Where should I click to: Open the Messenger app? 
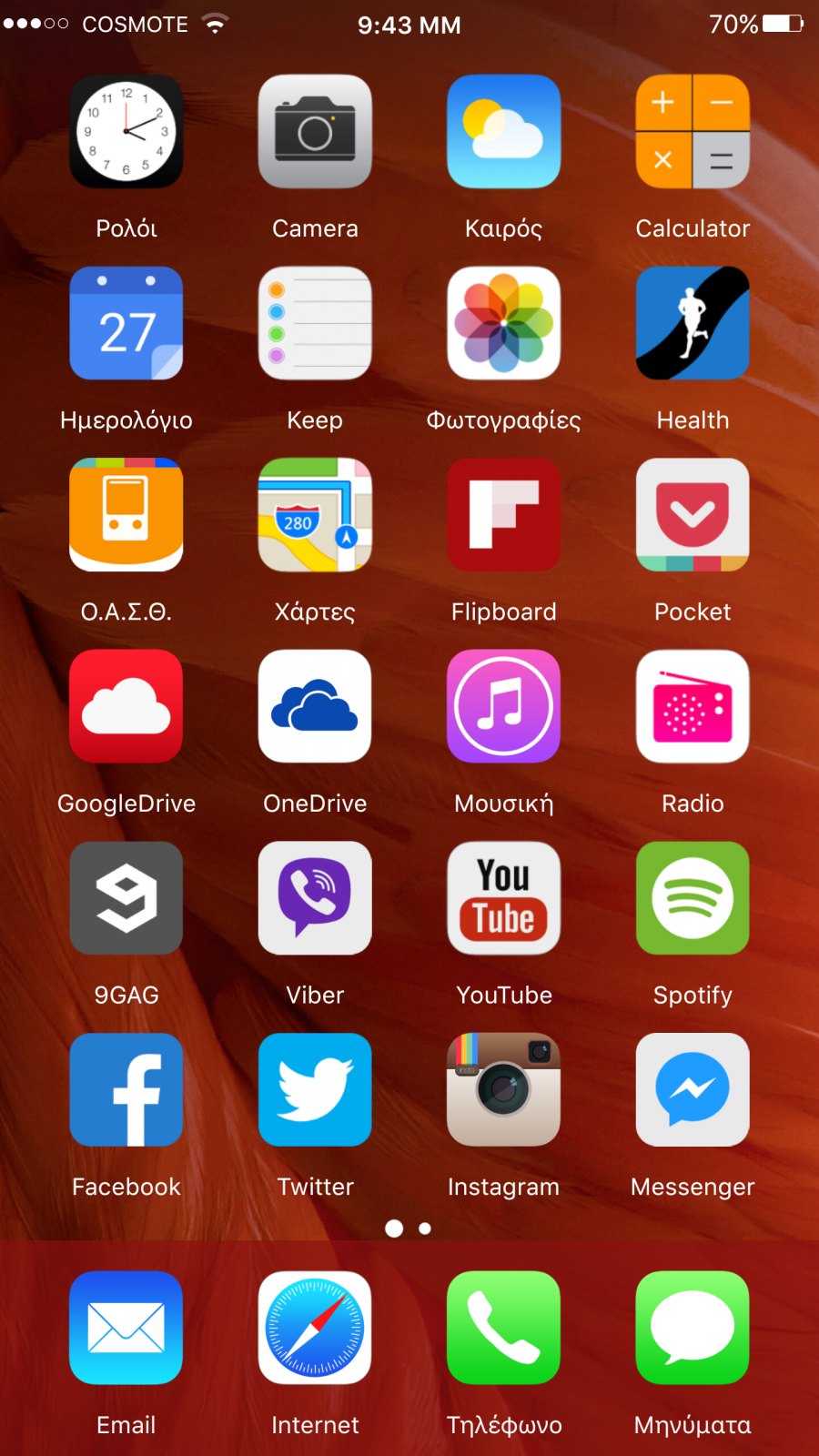click(693, 1090)
